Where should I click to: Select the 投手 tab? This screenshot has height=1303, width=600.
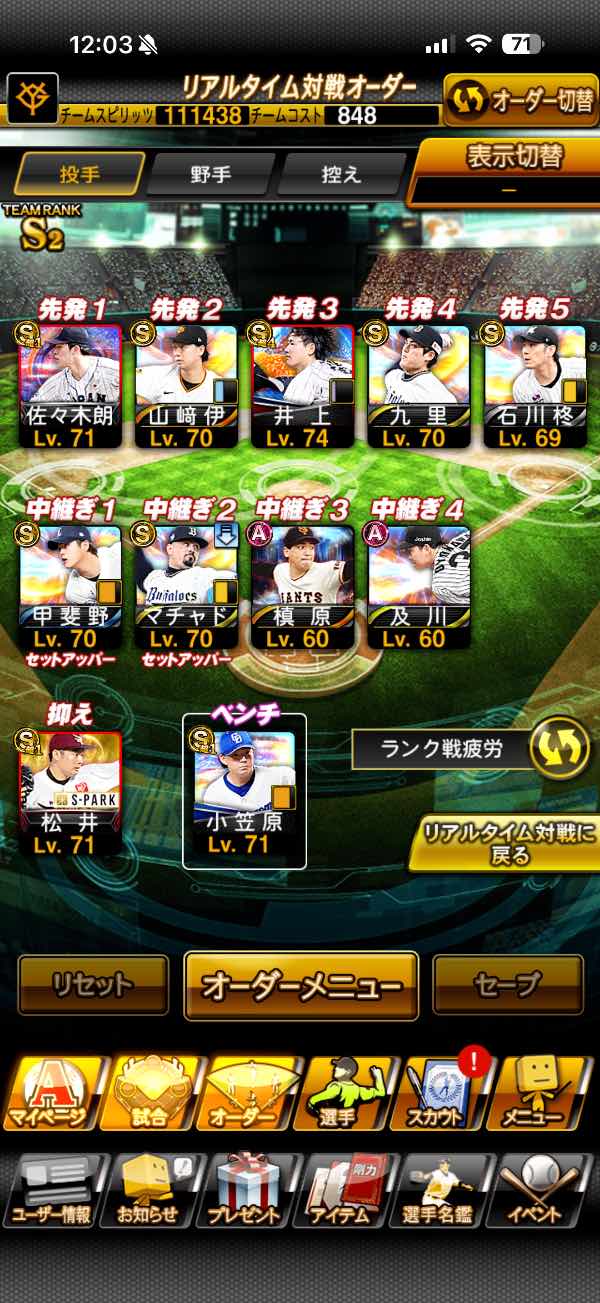[x=80, y=174]
